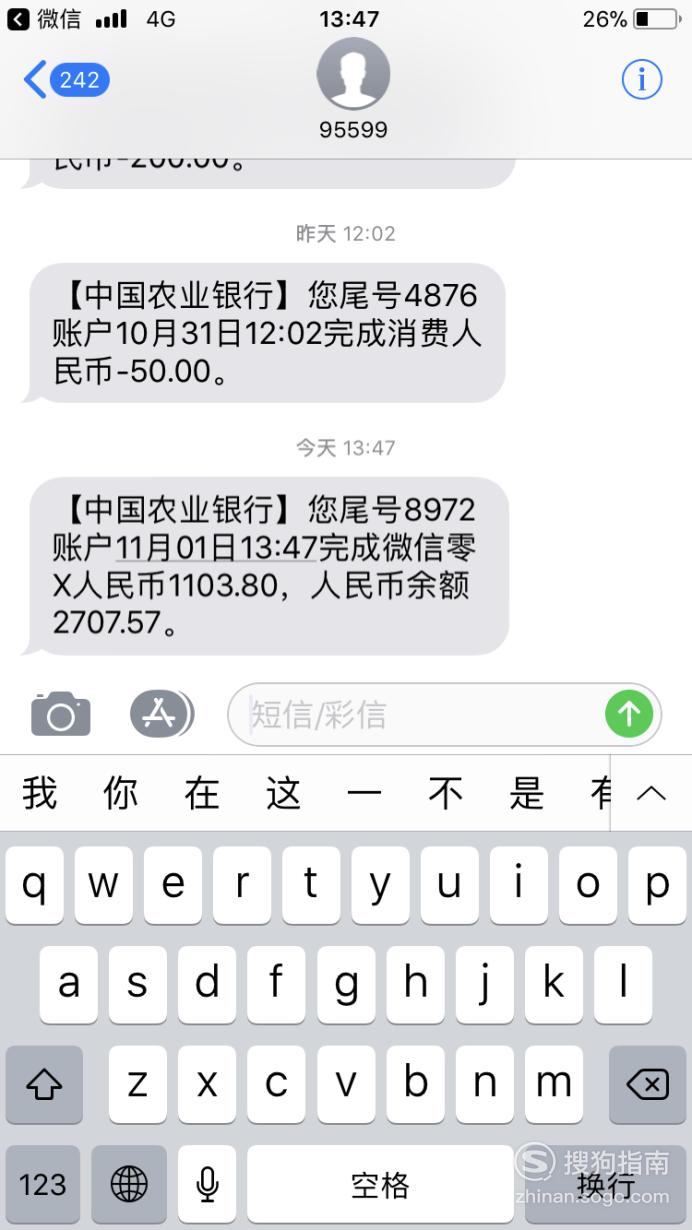Expand the keyboard word suggestions

(651, 793)
